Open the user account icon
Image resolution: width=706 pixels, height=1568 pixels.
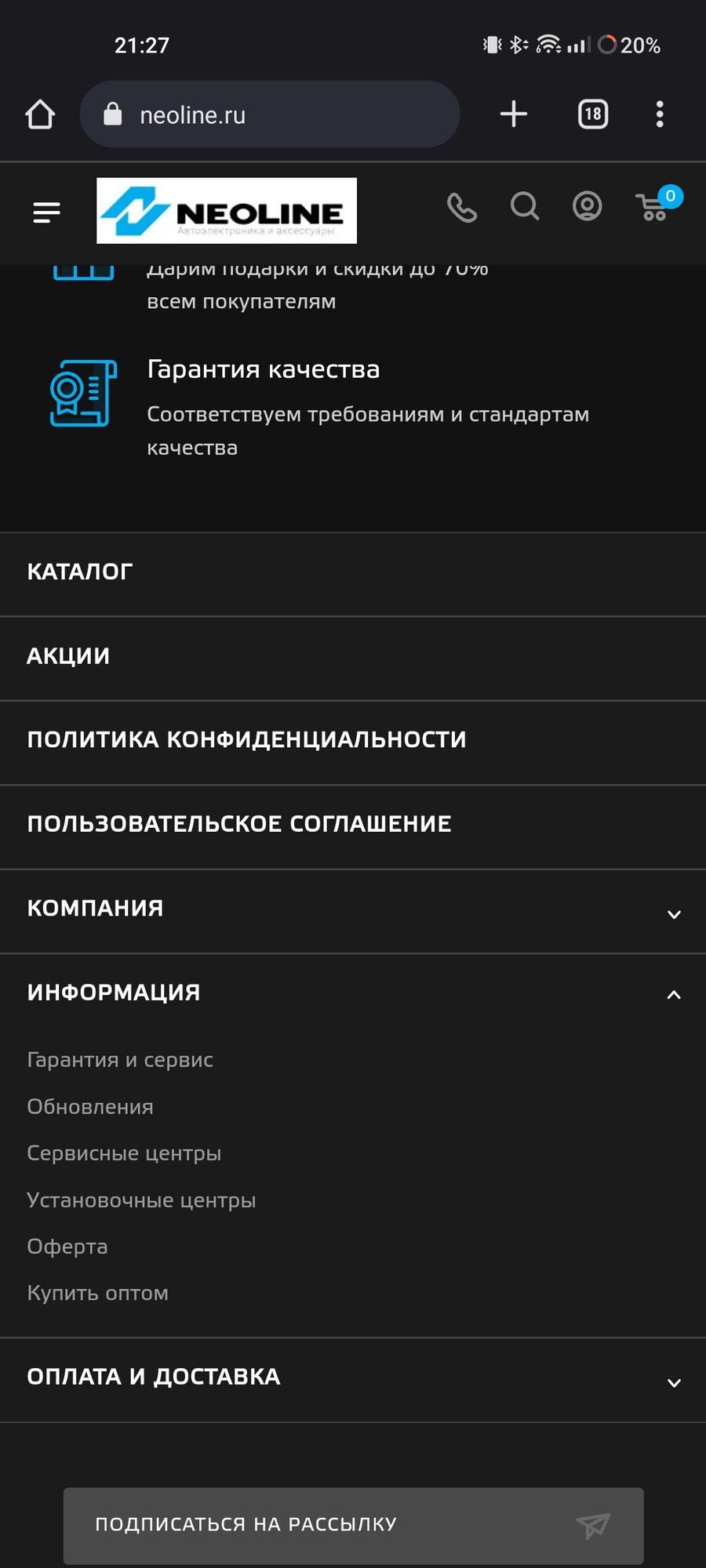(x=587, y=207)
